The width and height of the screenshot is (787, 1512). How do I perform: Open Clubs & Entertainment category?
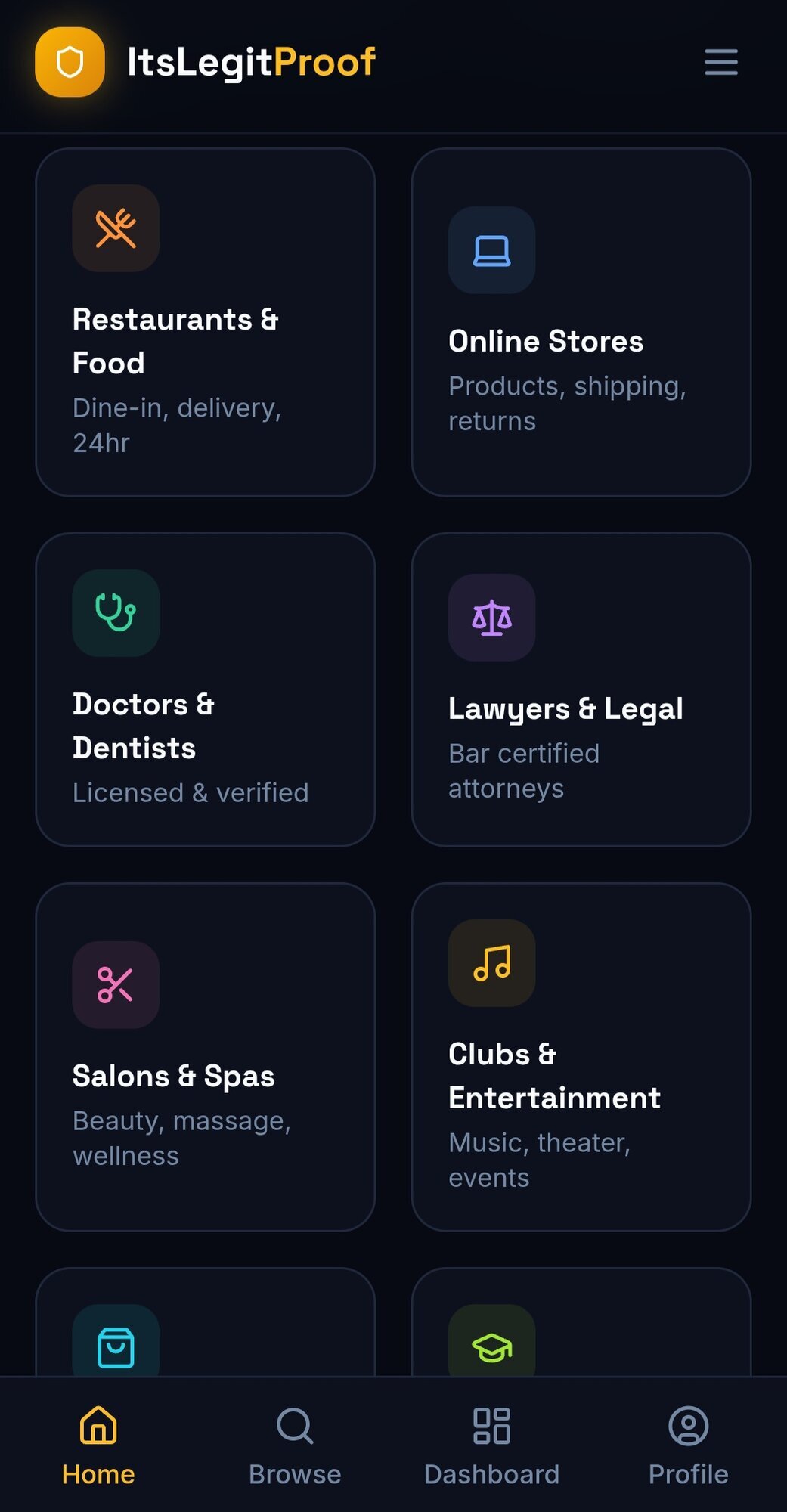[581, 1057]
